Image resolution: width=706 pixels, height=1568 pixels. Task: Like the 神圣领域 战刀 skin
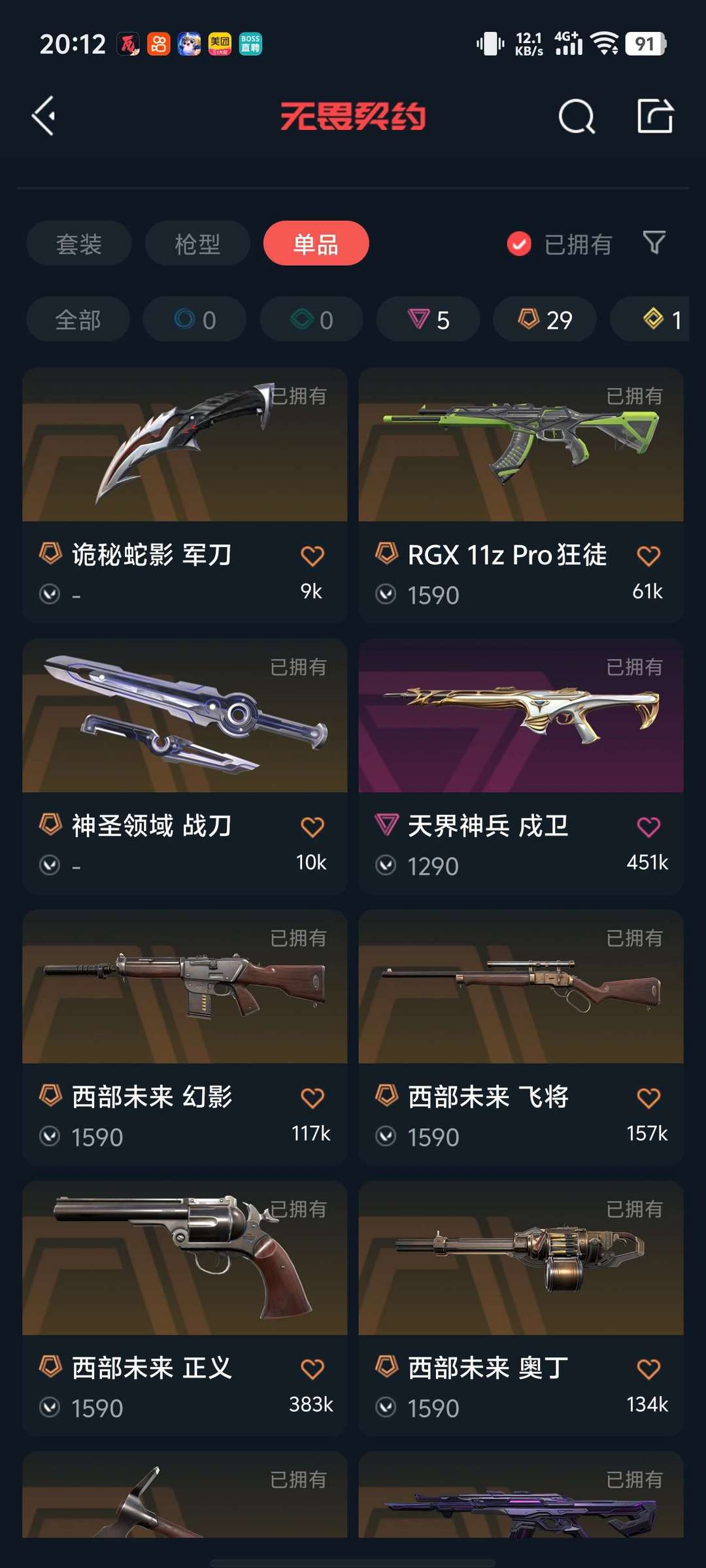click(x=312, y=827)
